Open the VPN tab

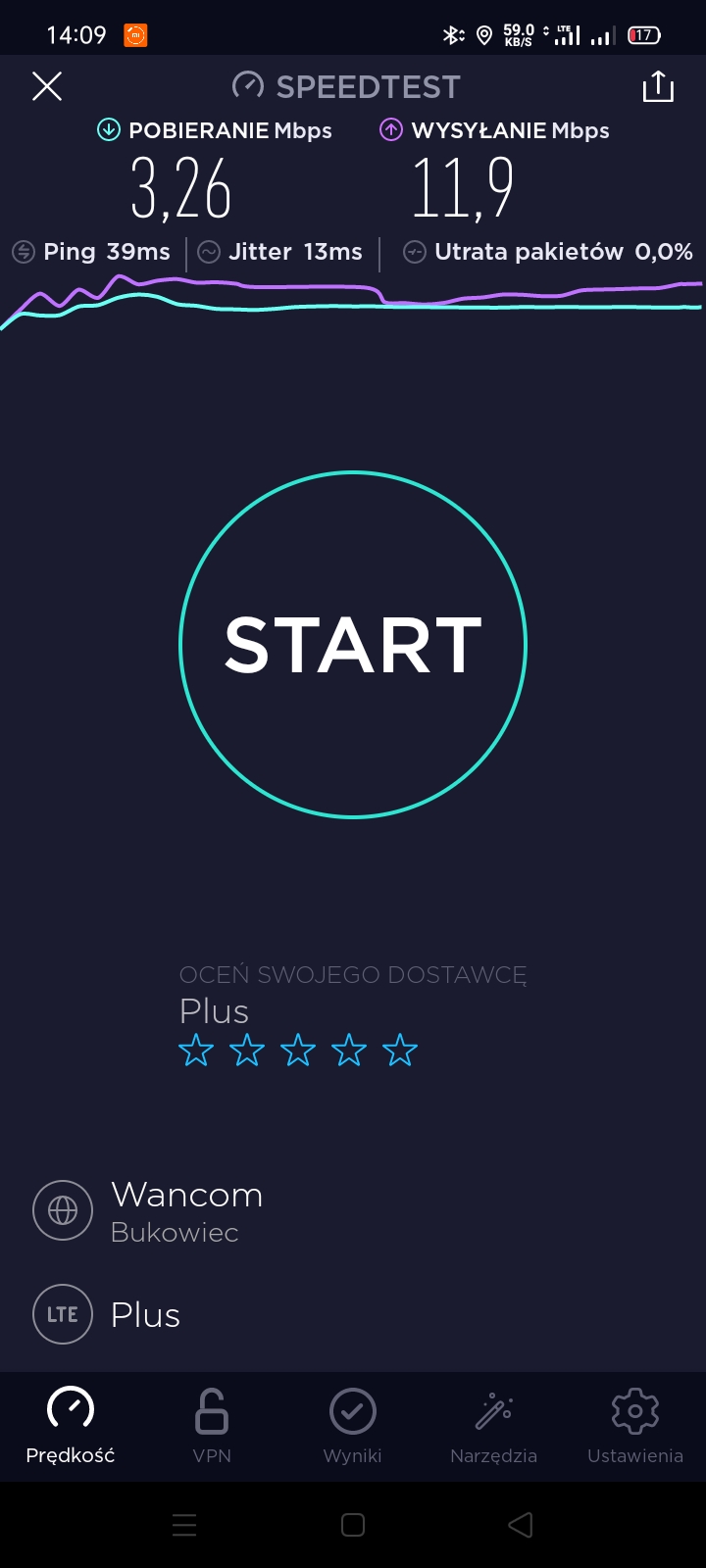coord(212,1425)
